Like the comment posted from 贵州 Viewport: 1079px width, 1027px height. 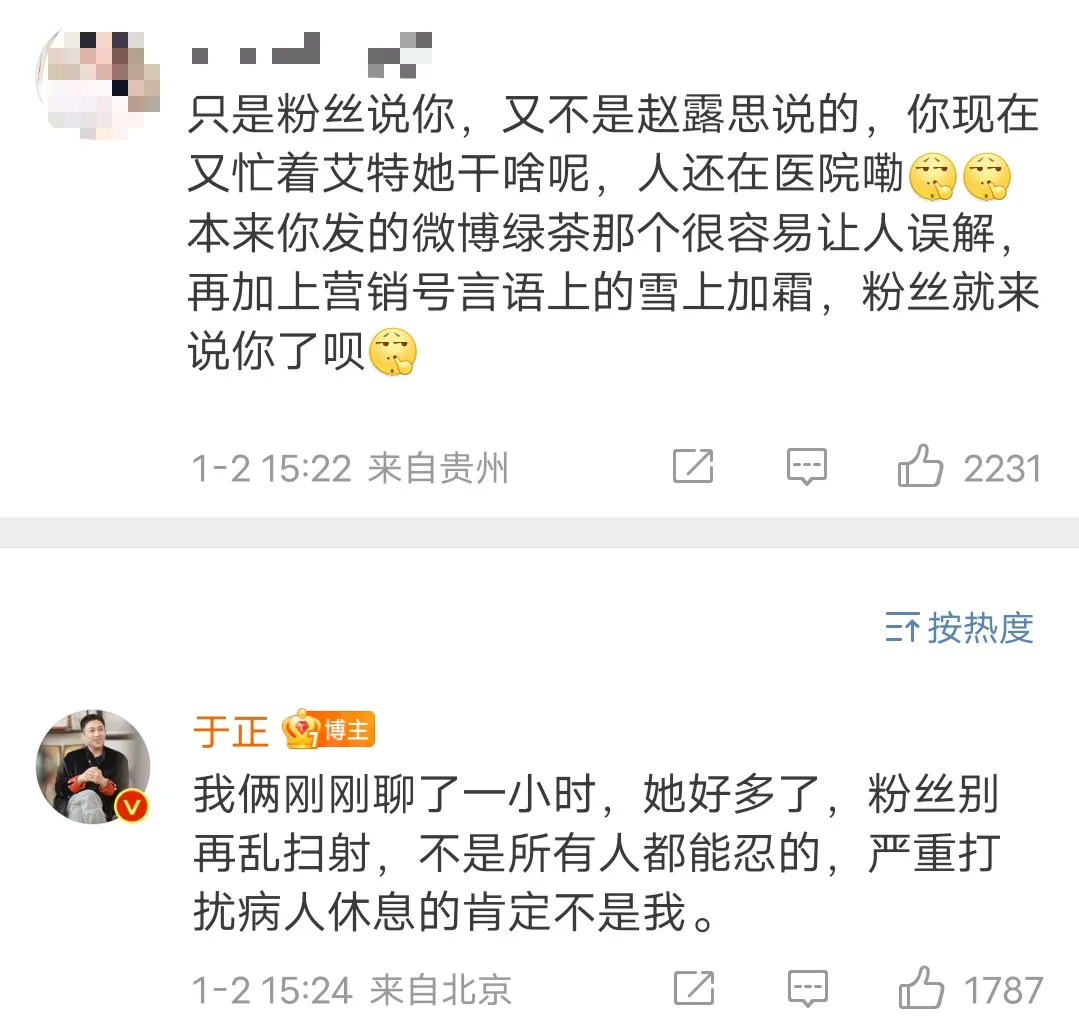click(920, 467)
